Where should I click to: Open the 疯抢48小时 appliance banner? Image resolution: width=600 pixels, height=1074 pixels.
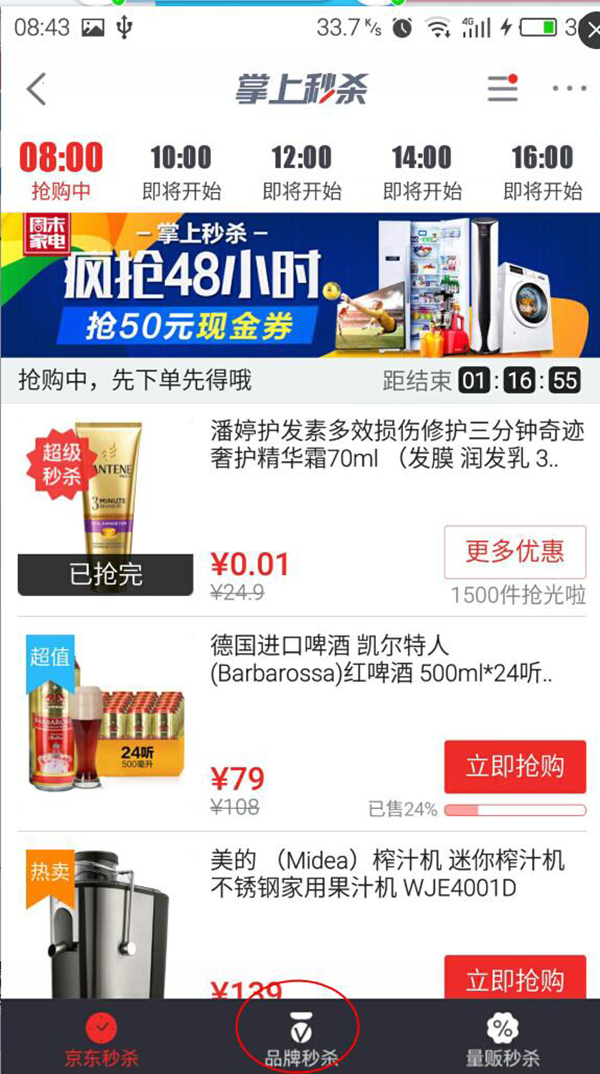point(300,284)
